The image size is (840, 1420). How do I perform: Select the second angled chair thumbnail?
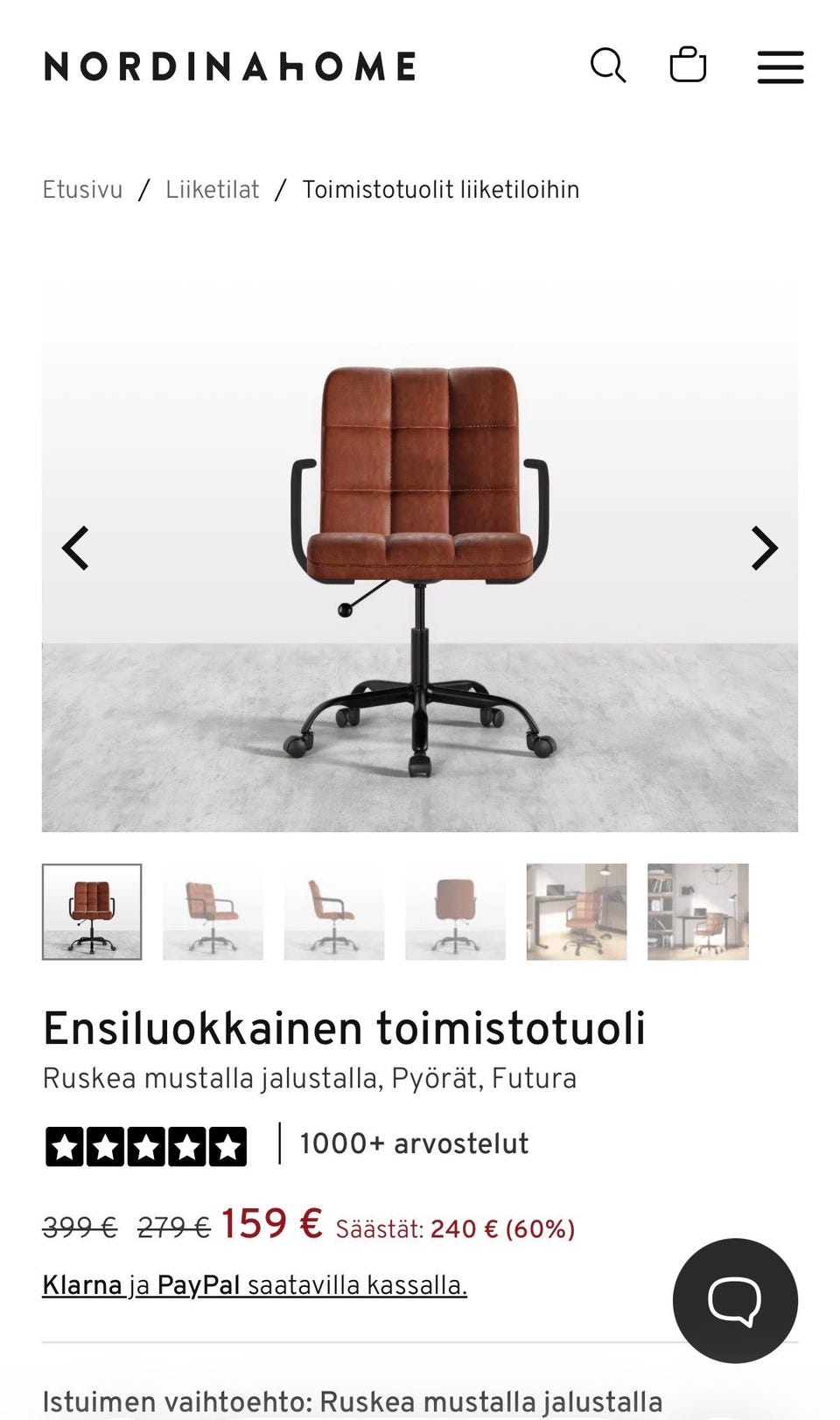tap(213, 912)
